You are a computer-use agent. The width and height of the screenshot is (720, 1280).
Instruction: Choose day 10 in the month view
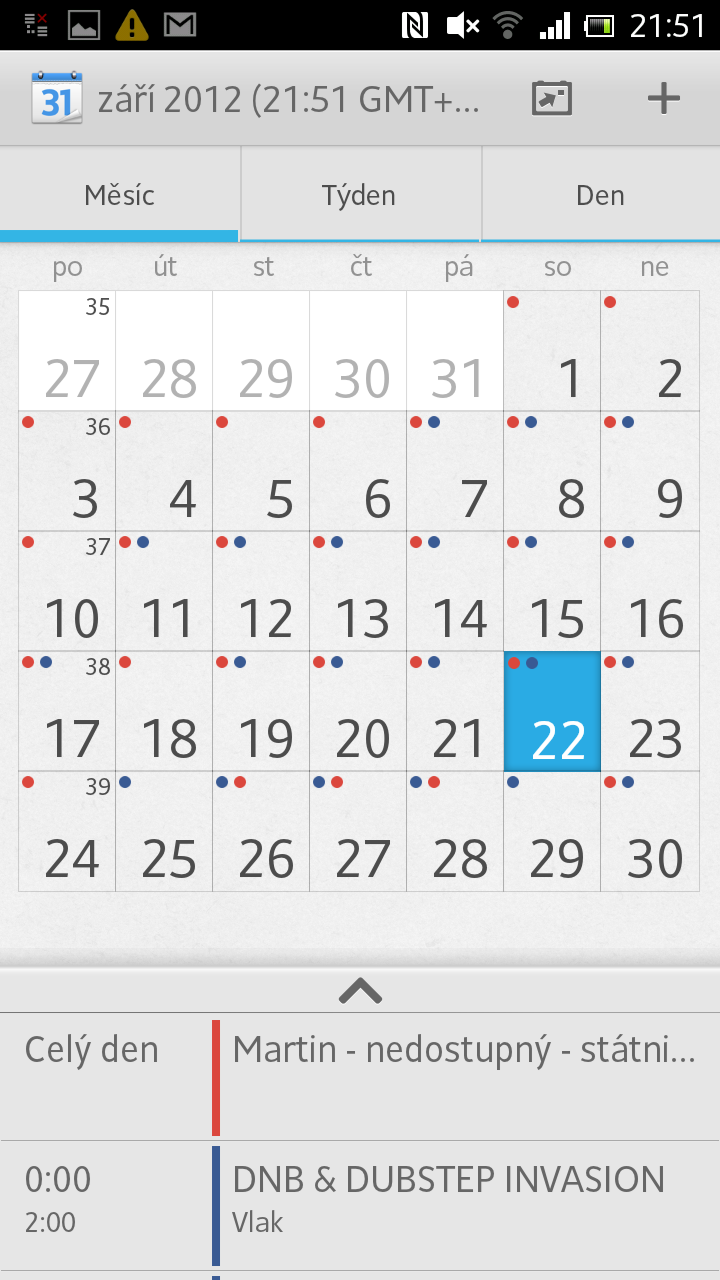[67, 592]
